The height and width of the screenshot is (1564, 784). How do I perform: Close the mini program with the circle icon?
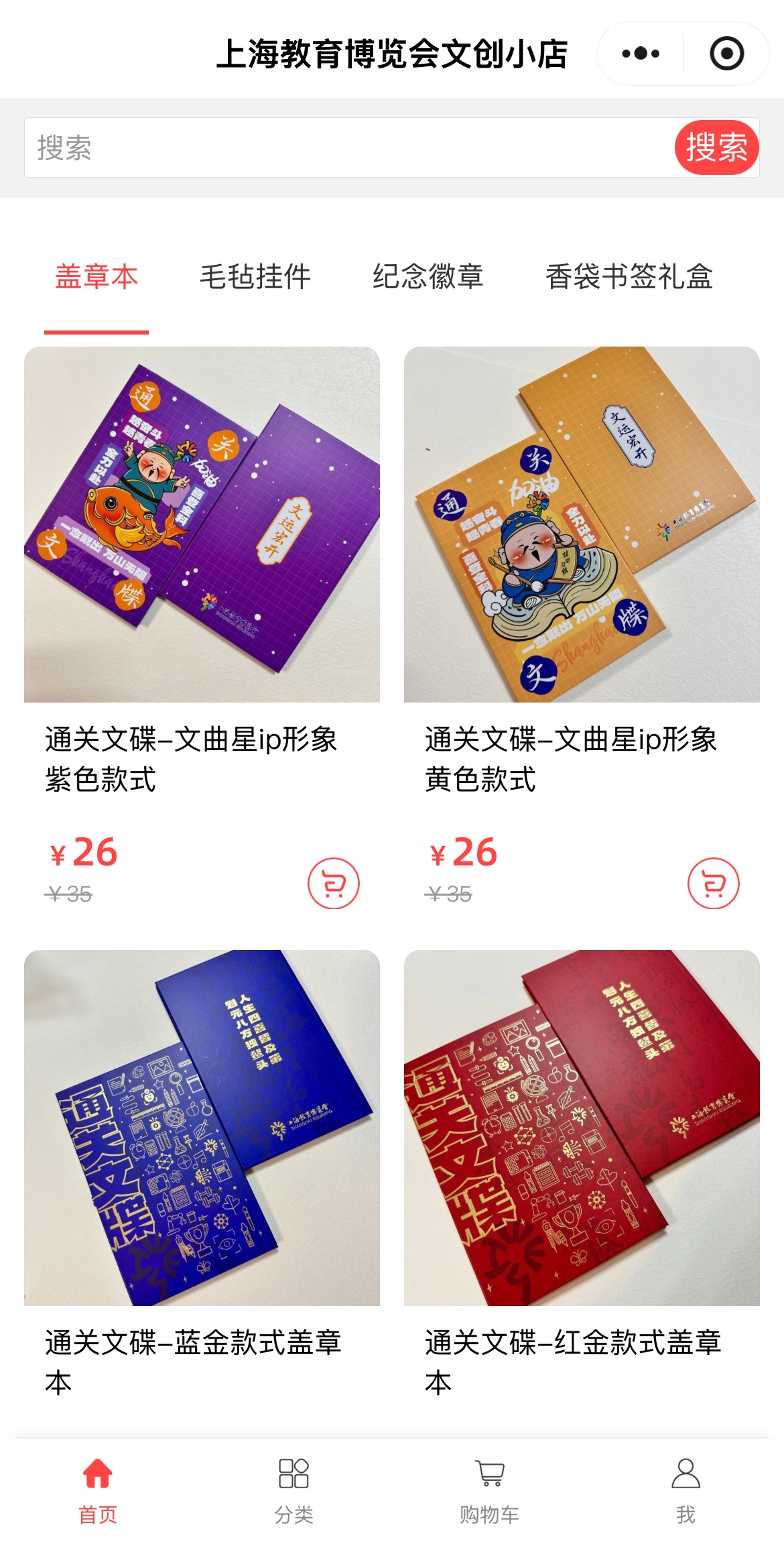(x=726, y=54)
